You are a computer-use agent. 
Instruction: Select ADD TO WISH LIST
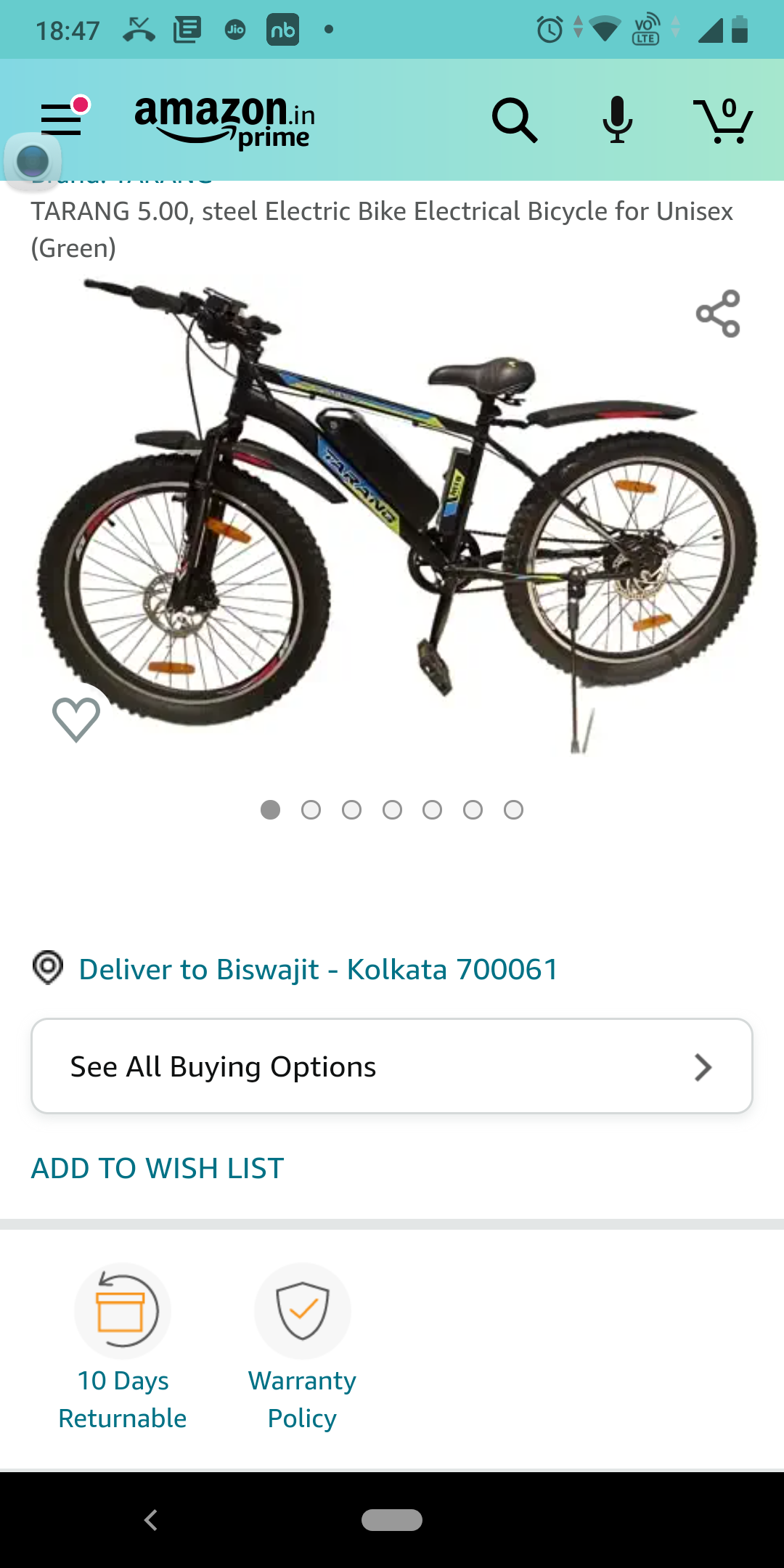158,1169
